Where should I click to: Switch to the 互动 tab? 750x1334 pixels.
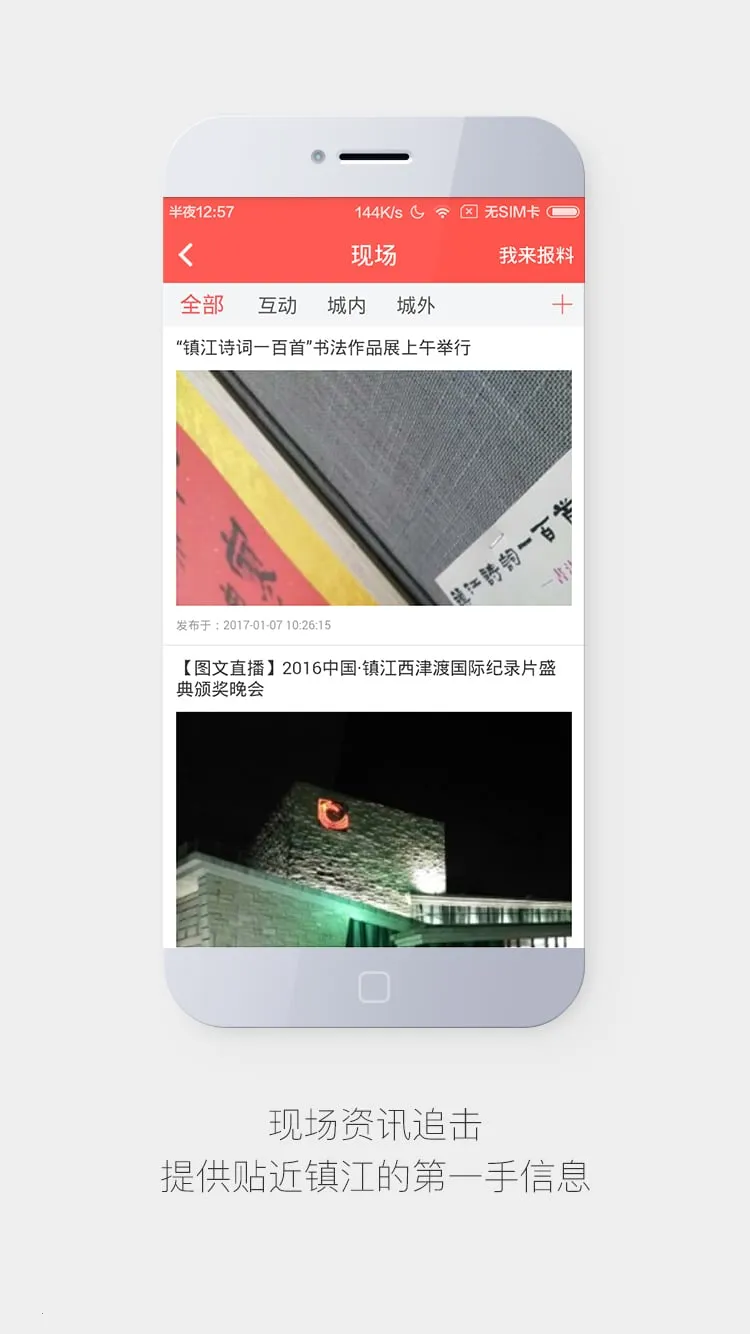[x=277, y=305]
